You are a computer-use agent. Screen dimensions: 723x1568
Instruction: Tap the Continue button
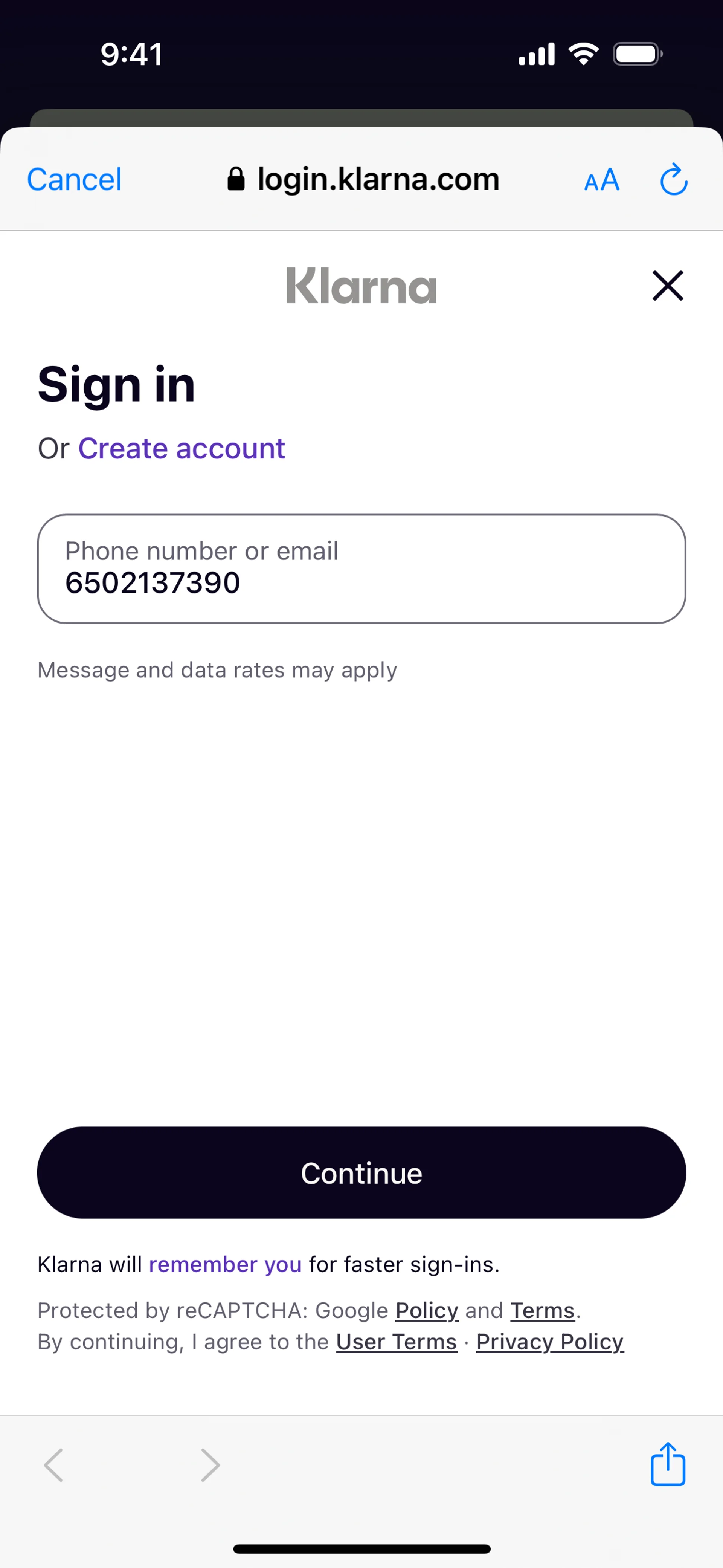click(361, 1172)
